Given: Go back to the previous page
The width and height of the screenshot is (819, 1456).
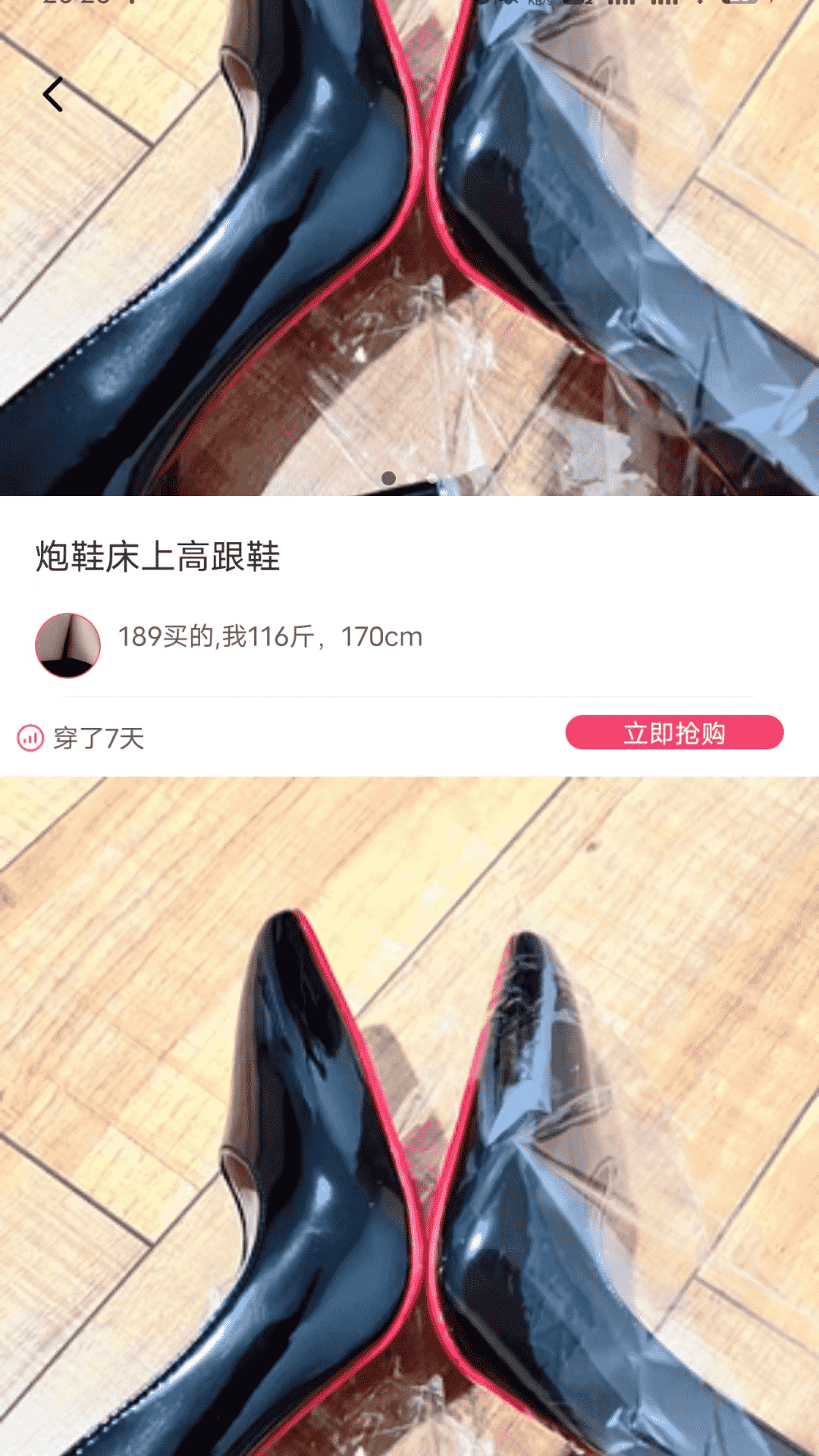Looking at the screenshot, I should [x=53, y=95].
